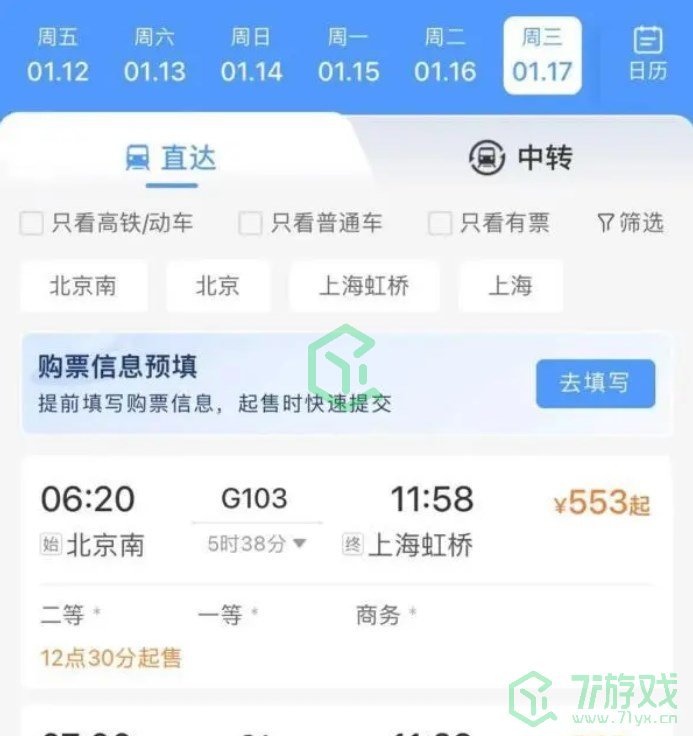Select Sunday 01.14 date
Image resolution: width=693 pixels, height=736 pixels.
[251, 56]
